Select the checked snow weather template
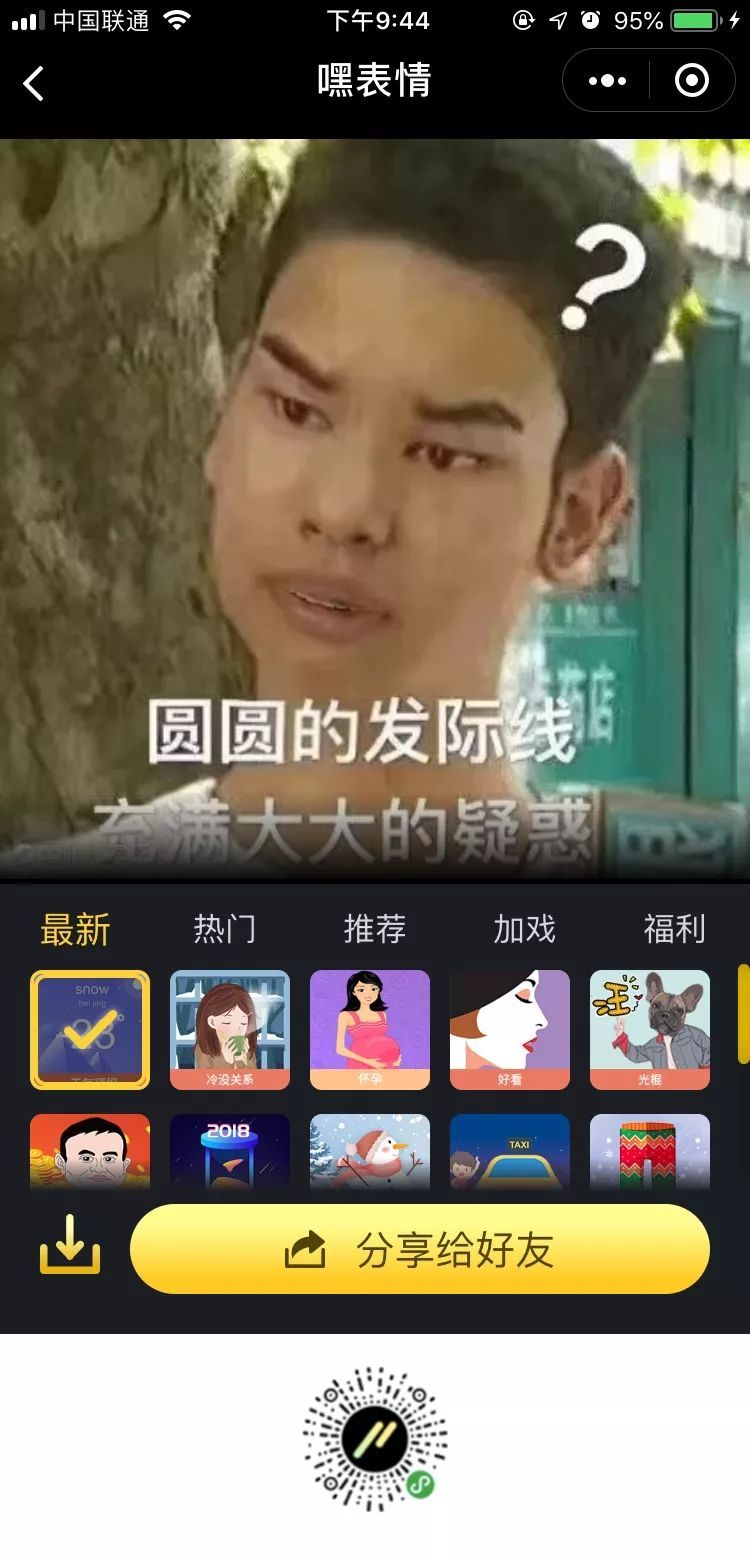750x1557 pixels. [x=90, y=1029]
